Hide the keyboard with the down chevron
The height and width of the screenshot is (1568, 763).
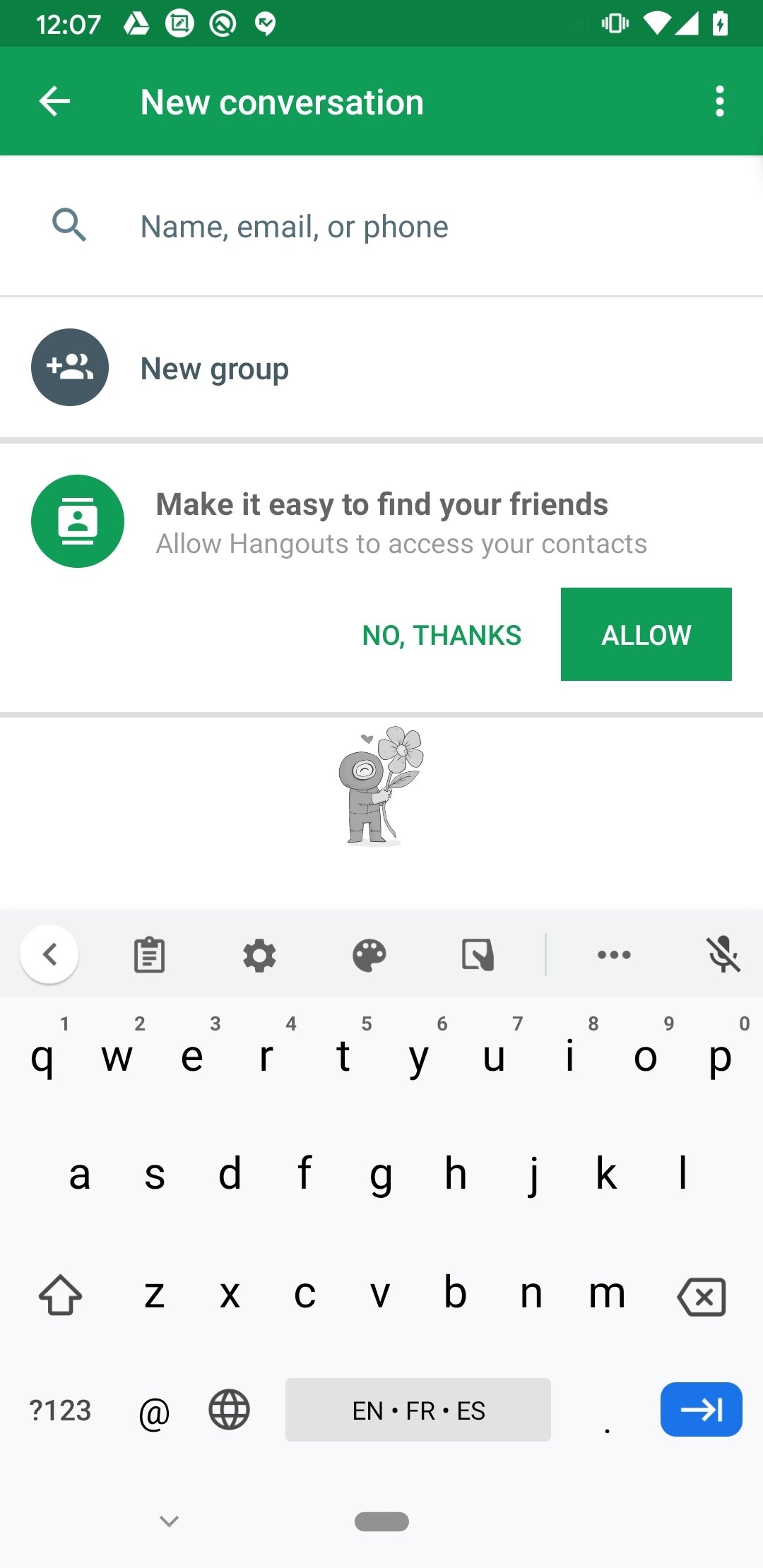[x=169, y=1521]
